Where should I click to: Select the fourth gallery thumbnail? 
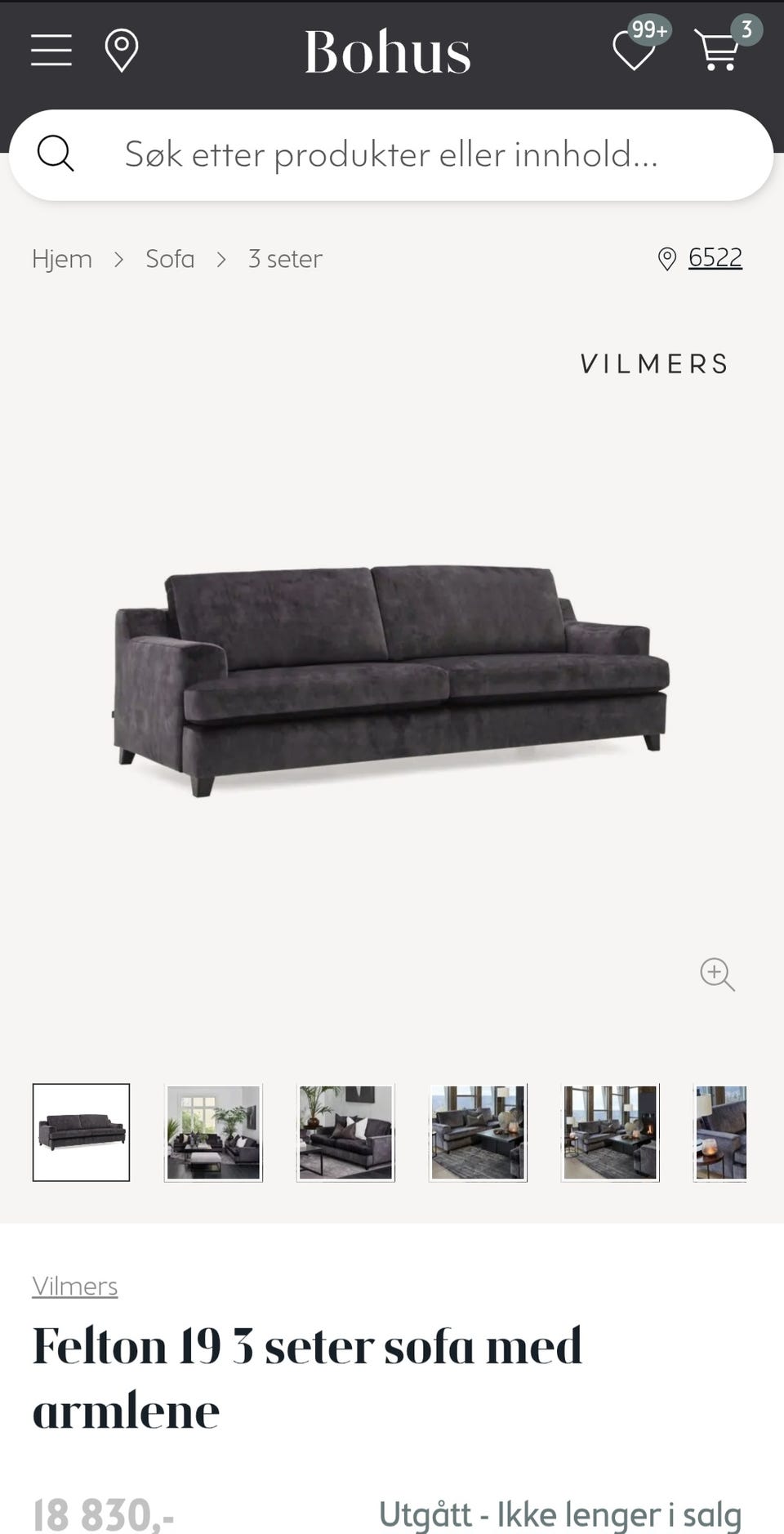(478, 1132)
